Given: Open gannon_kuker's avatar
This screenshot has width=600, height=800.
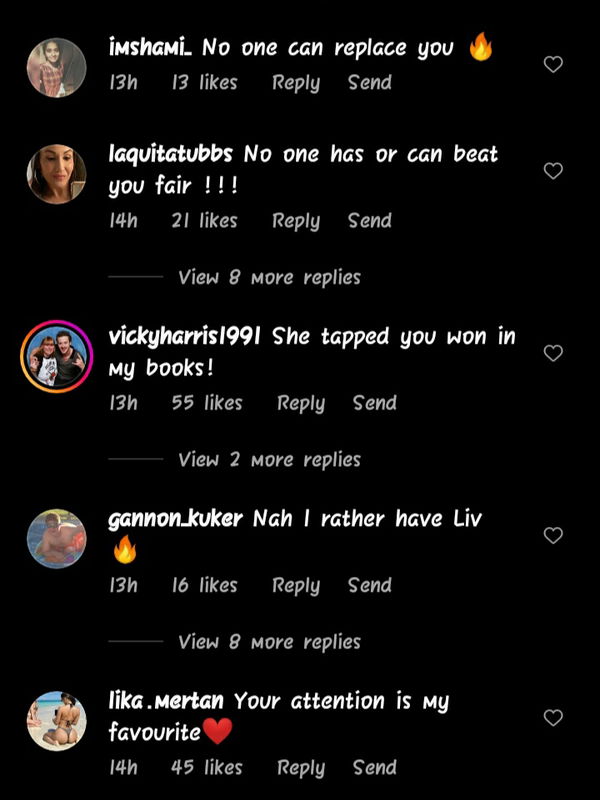Looking at the screenshot, I should 56,538.
